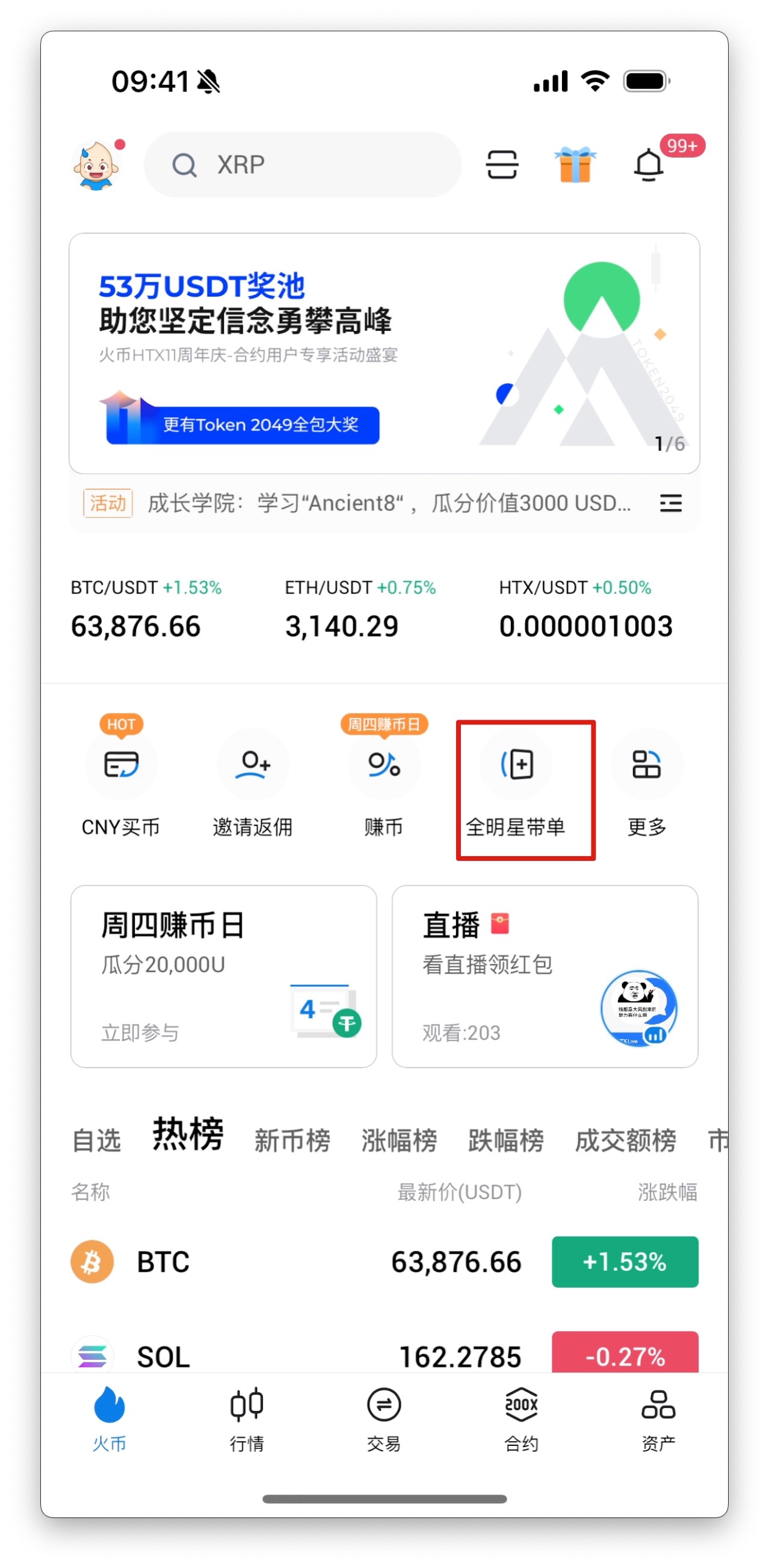Open the 53万USDT奖池 banner
769x1568 pixels.
(x=383, y=353)
